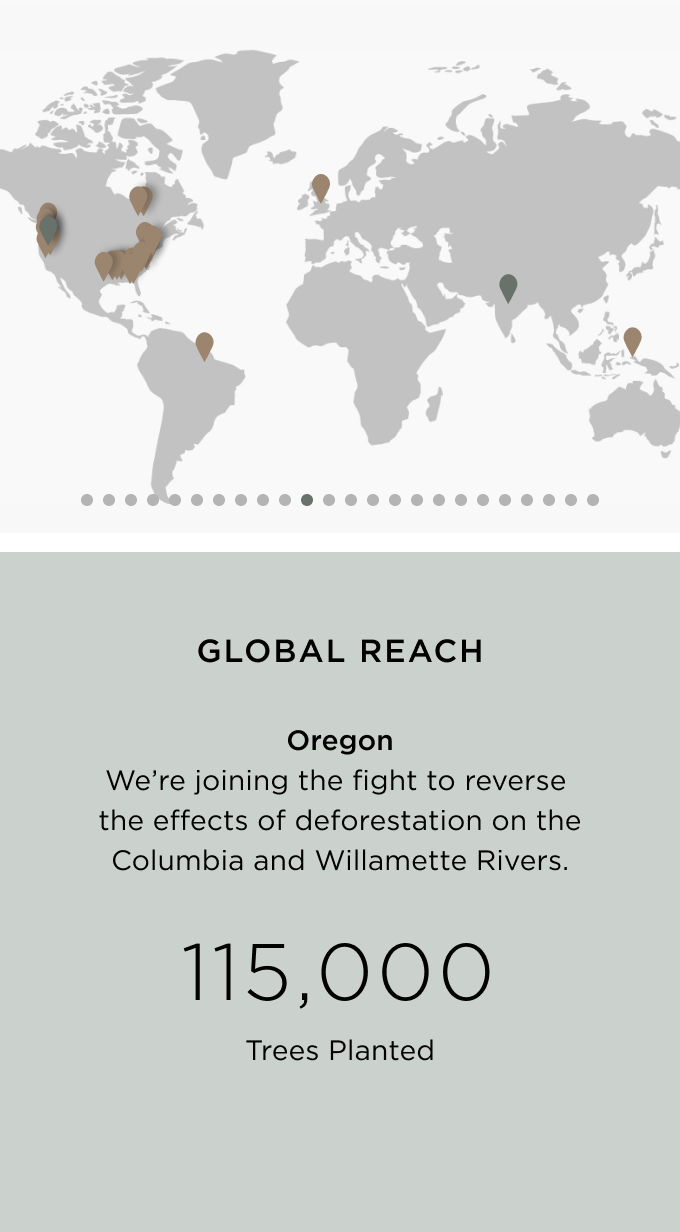Go to the first page indicator dot
Screen dimensions: 680x1232
(87, 500)
